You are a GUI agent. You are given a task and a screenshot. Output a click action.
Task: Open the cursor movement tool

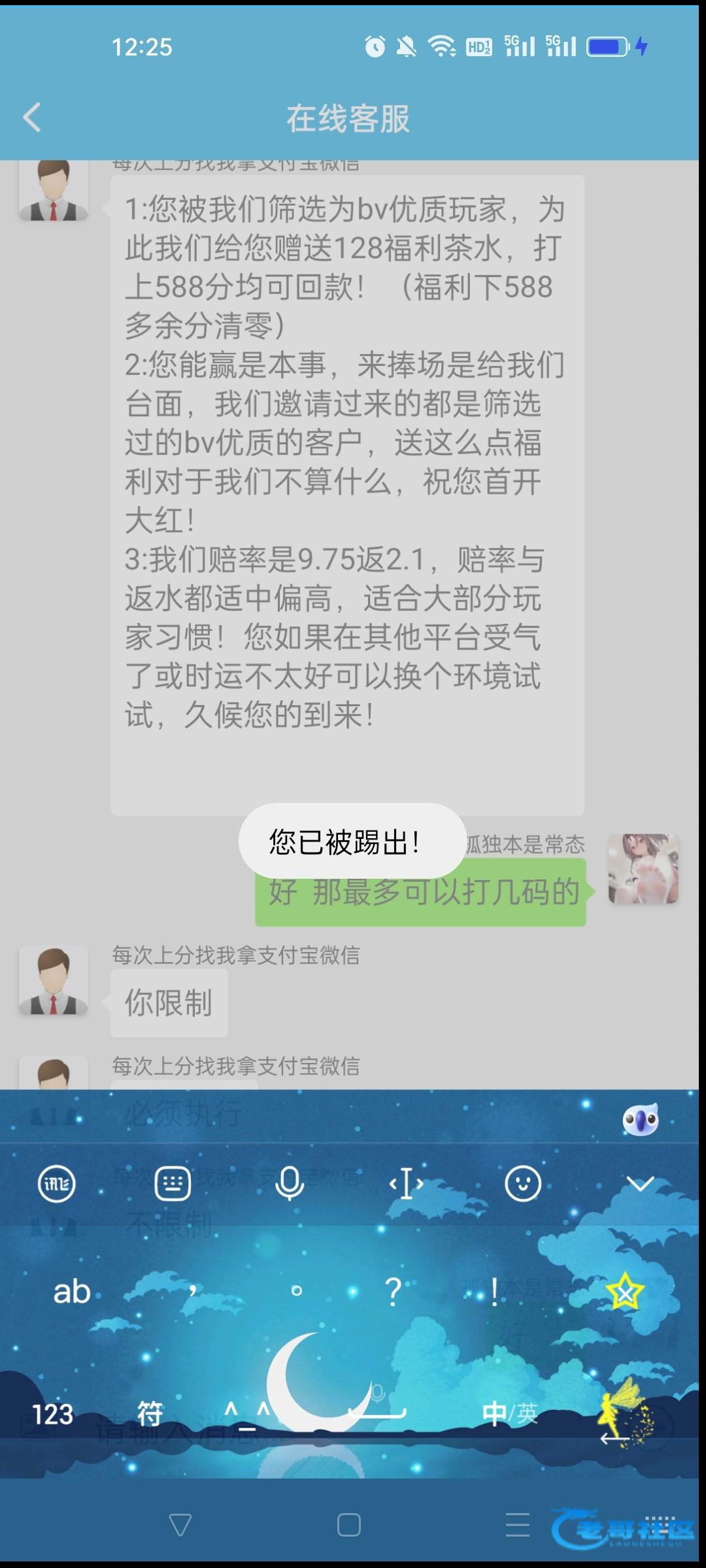(x=406, y=1183)
